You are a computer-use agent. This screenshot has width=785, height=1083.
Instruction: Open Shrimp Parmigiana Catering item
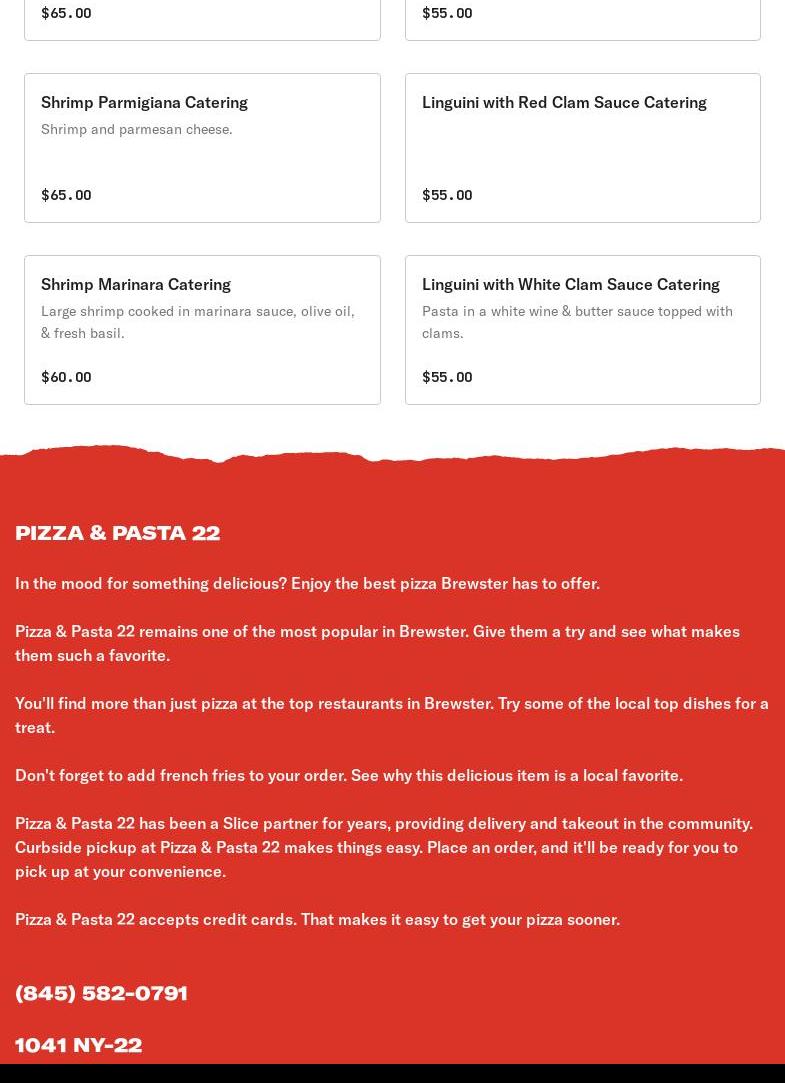click(202, 148)
